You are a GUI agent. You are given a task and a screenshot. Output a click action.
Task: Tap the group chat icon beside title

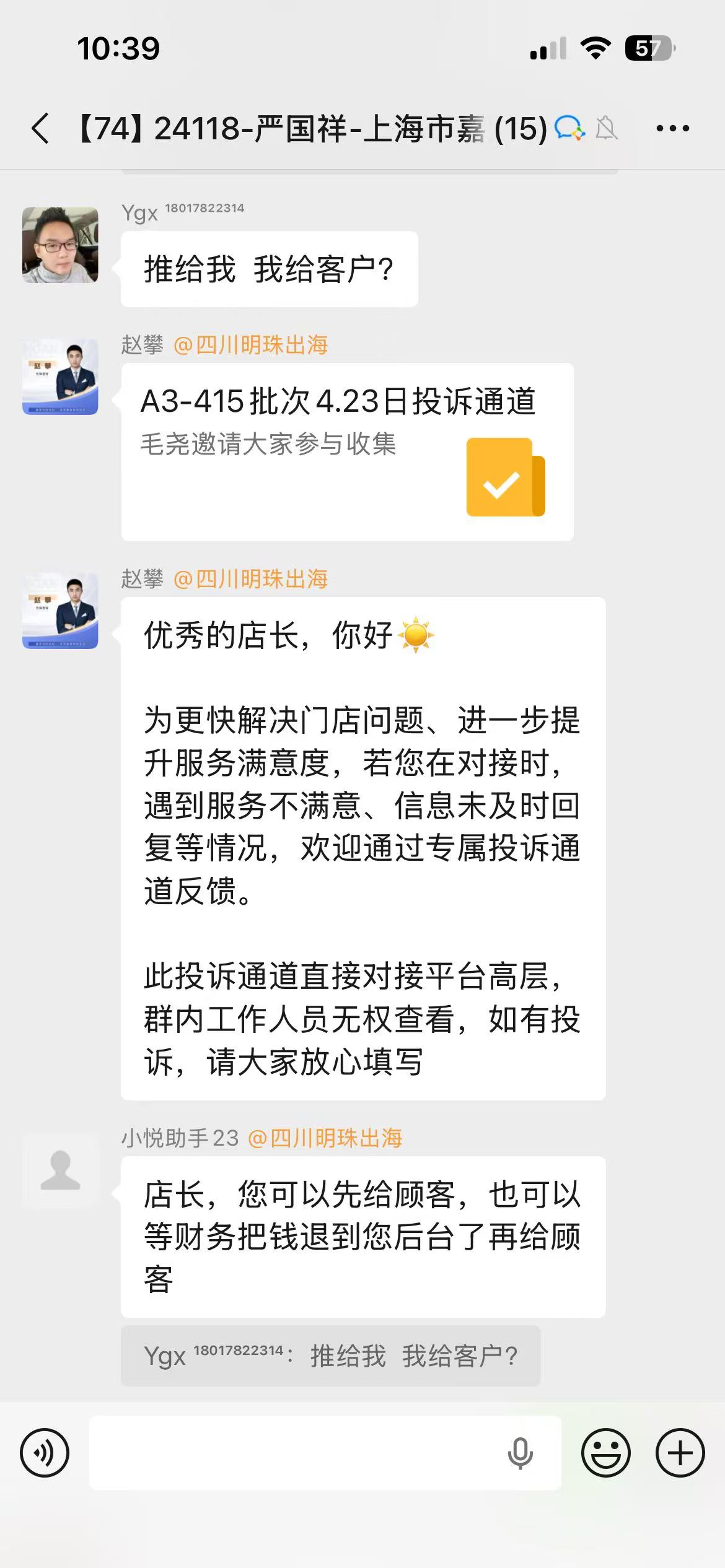[x=569, y=128]
